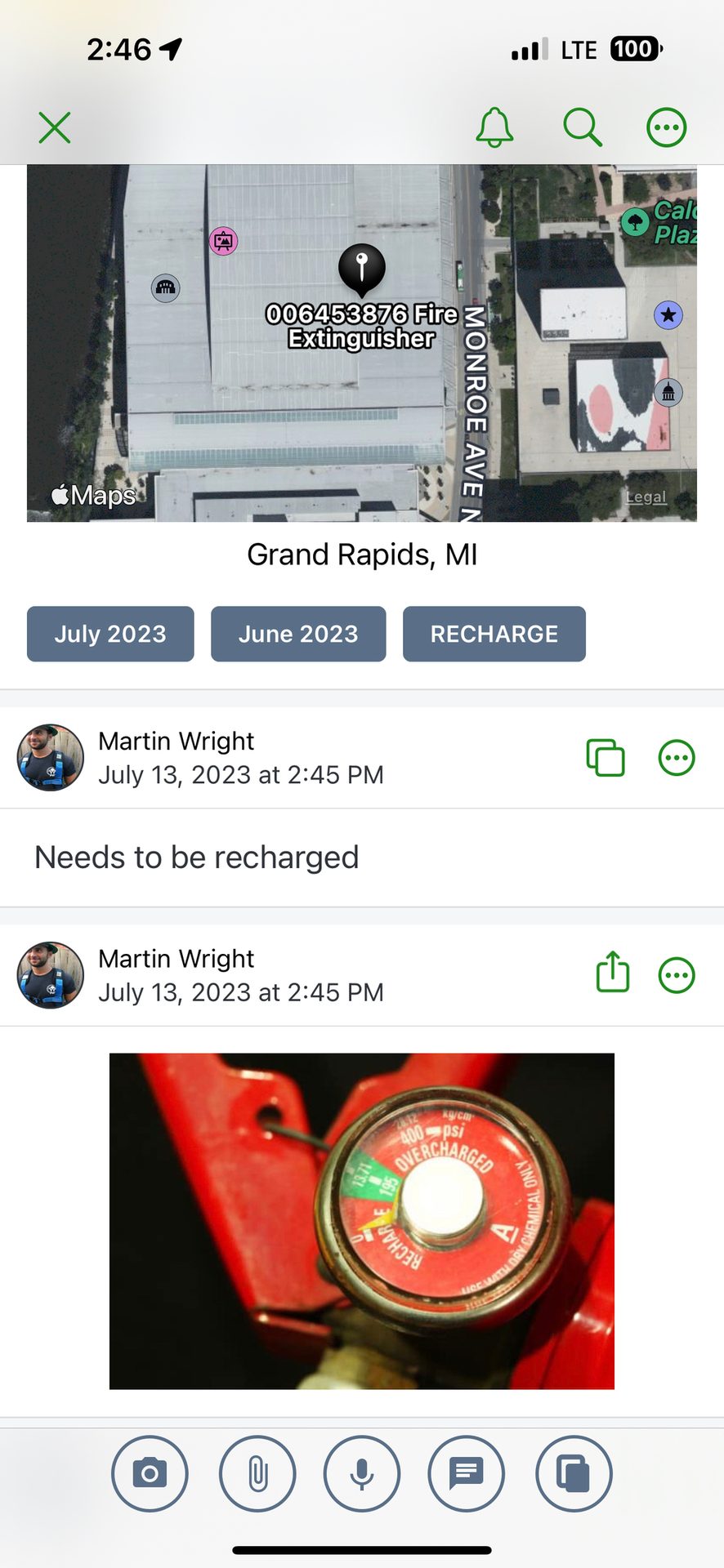Open more options for the photo entry

pos(677,975)
